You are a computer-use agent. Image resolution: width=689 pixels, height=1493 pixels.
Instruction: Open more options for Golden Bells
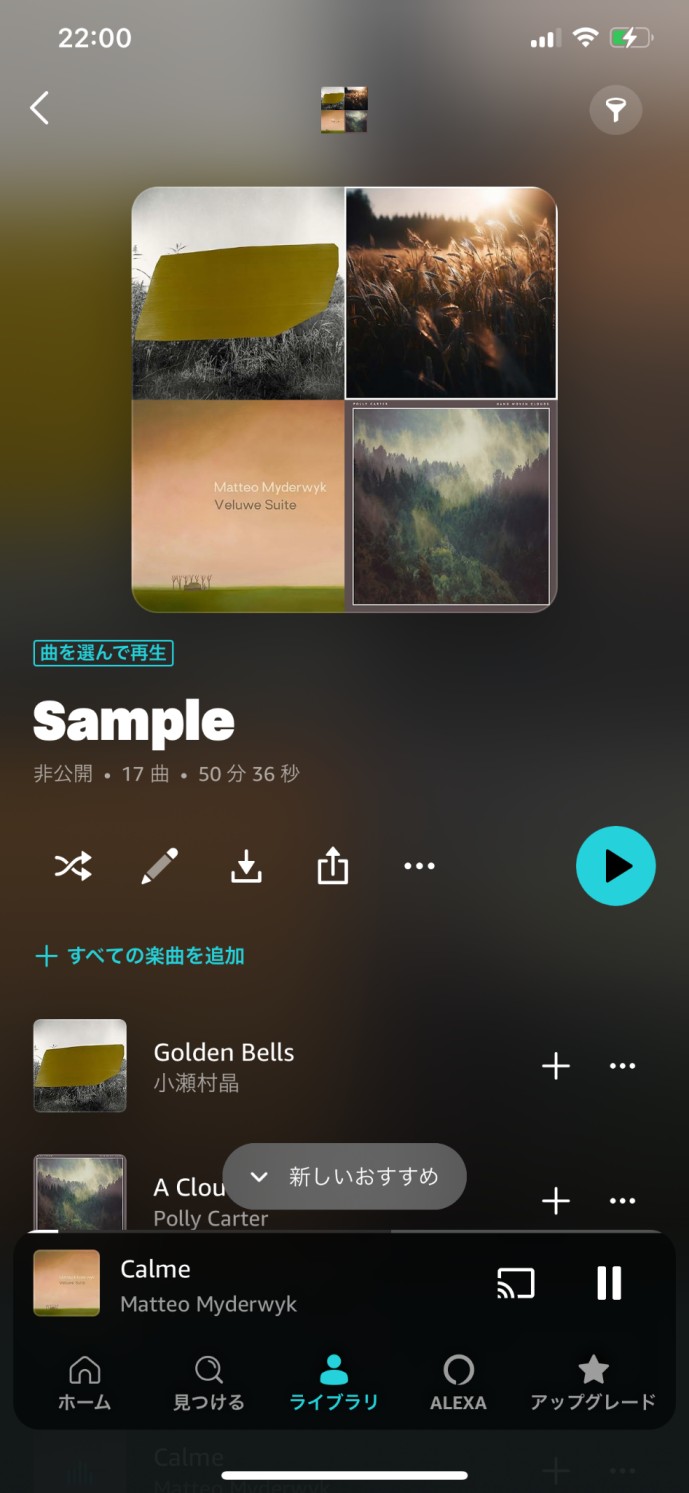pyautogui.click(x=622, y=1066)
